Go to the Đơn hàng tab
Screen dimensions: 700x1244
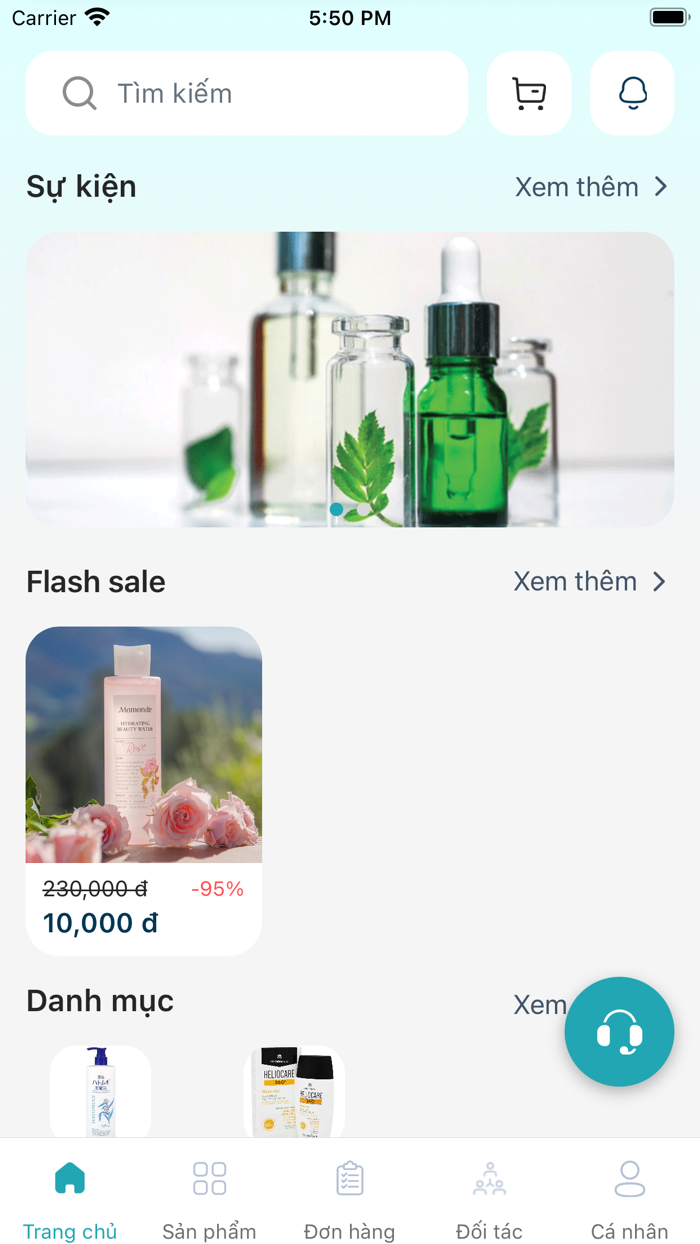click(349, 1198)
